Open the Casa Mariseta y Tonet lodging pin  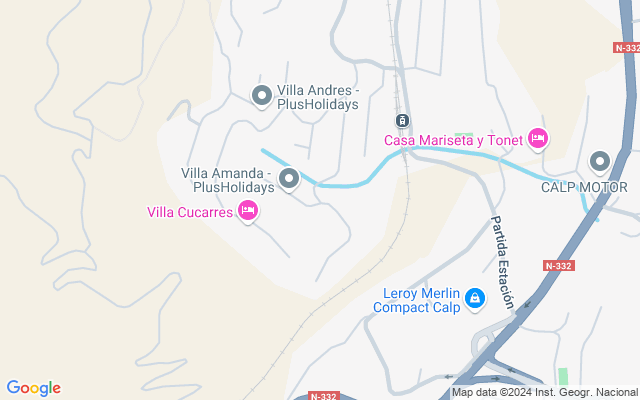[x=538, y=140]
